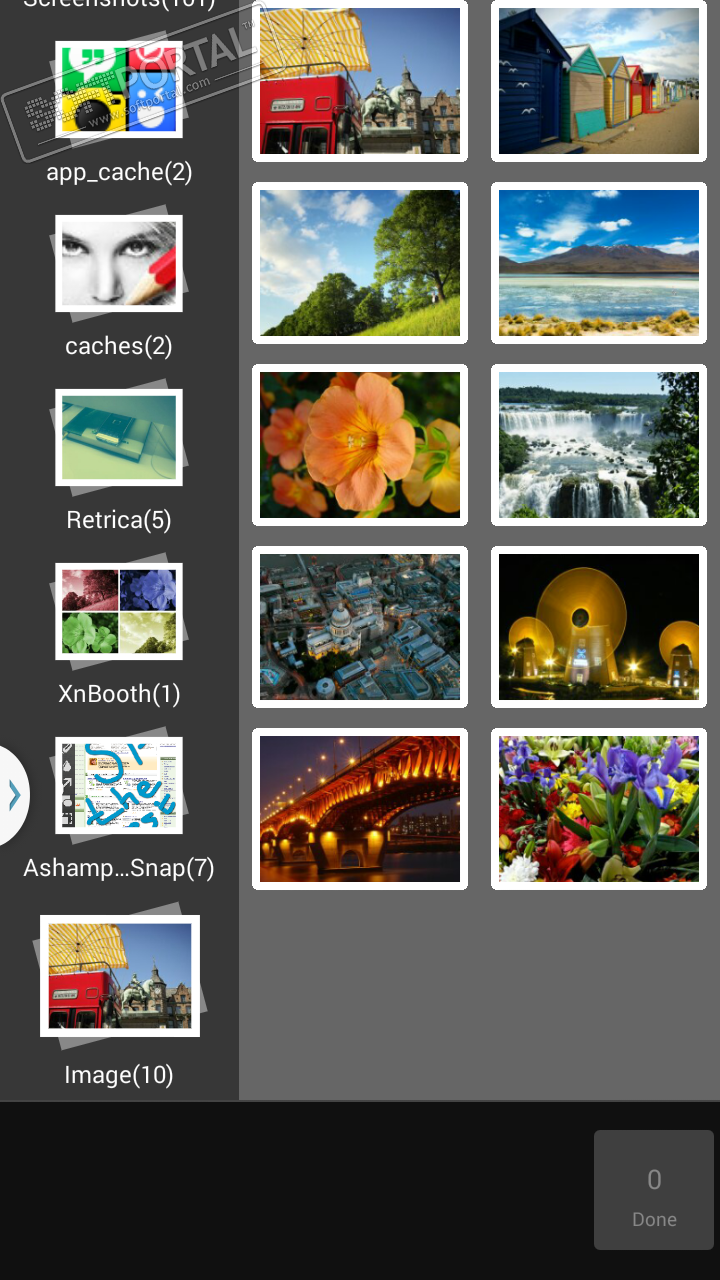Pick the waterfall photo
This screenshot has width=720, height=1280.
(599, 445)
